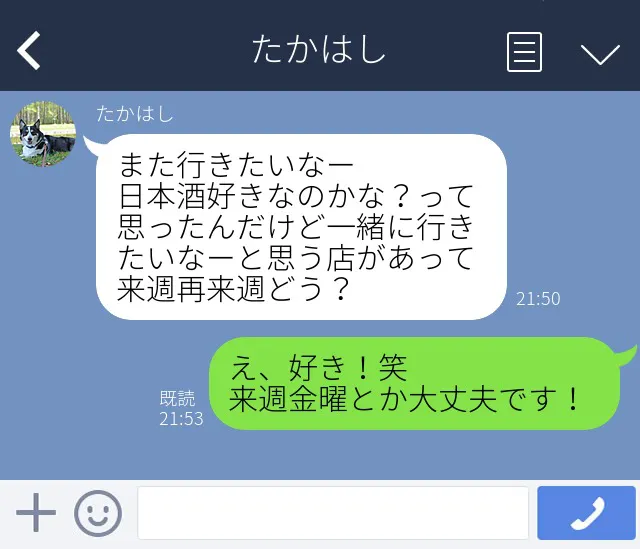This screenshot has width=640, height=549.
Task: Go back from the たかはし chat
Action: [x=30, y=51]
